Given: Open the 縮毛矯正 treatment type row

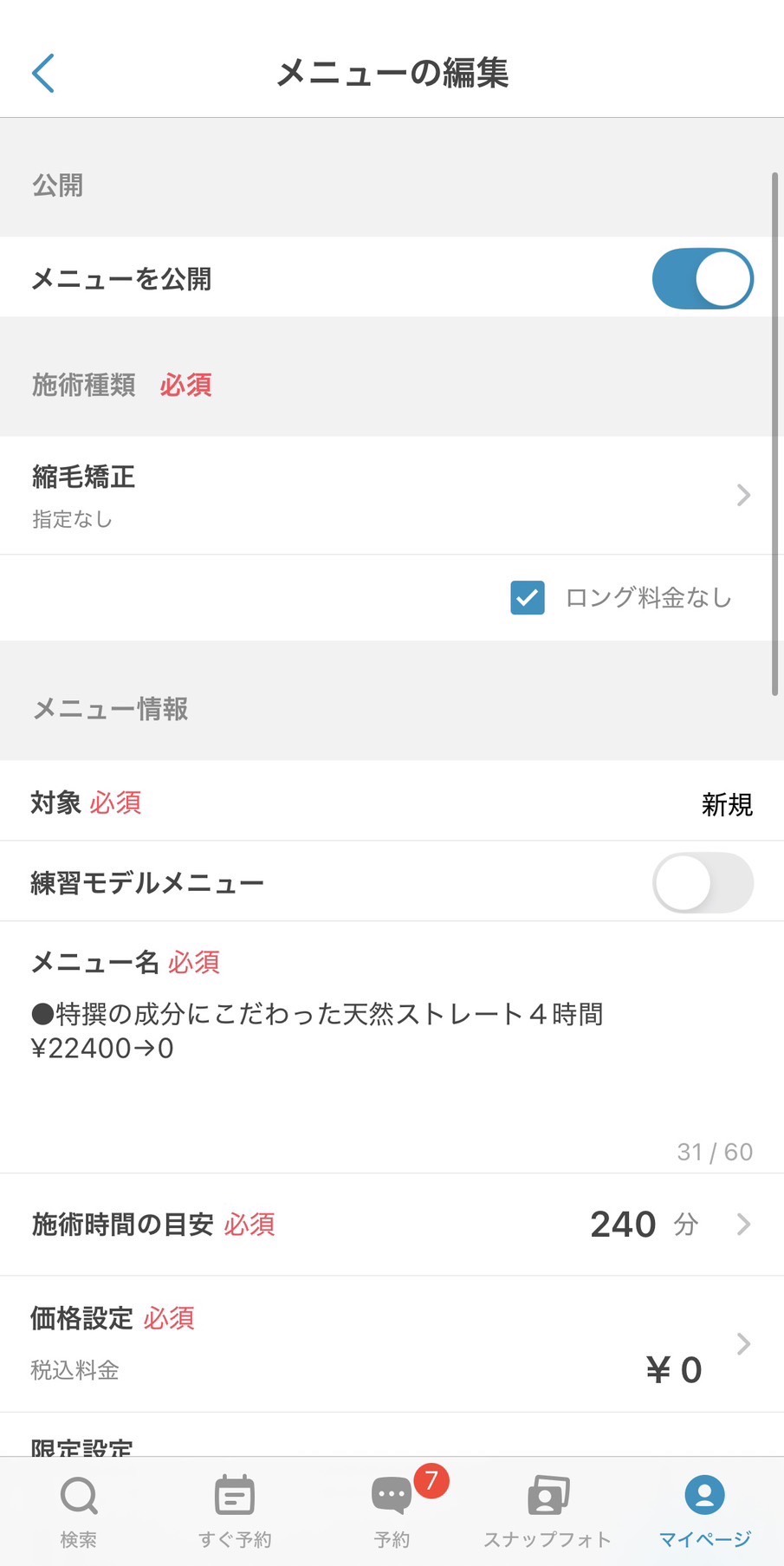Looking at the screenshot, I should 392,495.
